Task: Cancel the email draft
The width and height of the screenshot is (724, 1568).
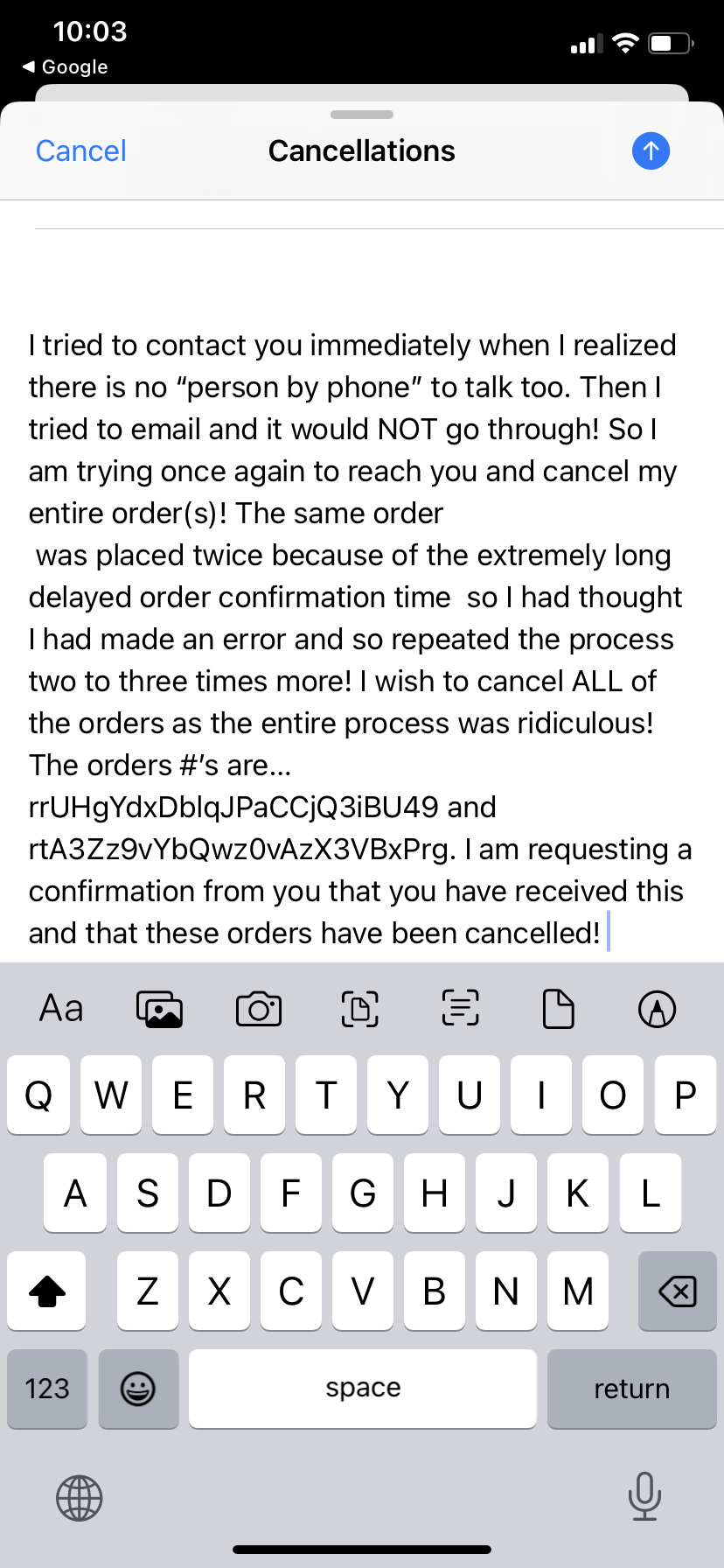Action: click(80, 151)
